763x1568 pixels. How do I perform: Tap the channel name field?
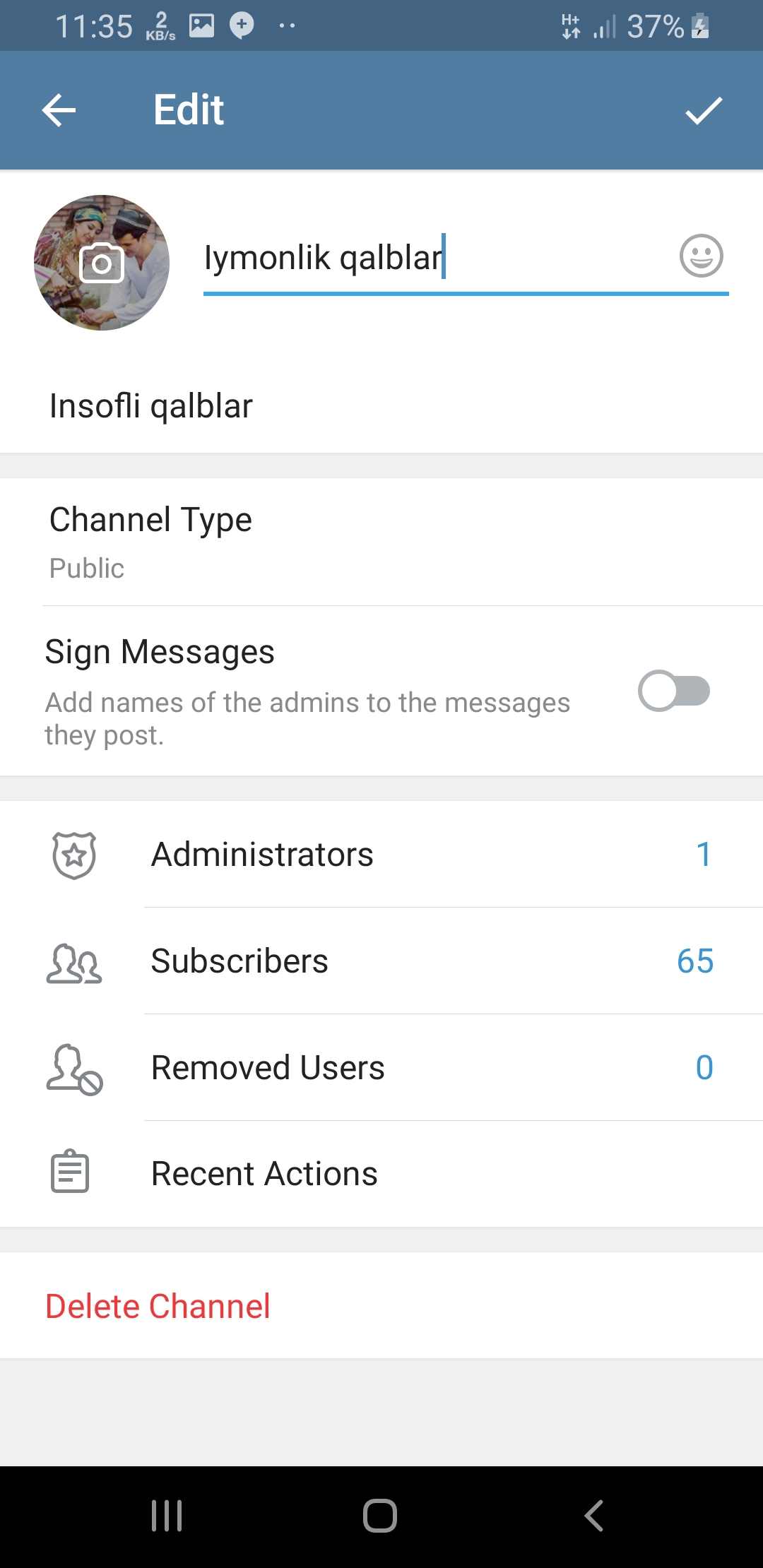tap(431, 258)
